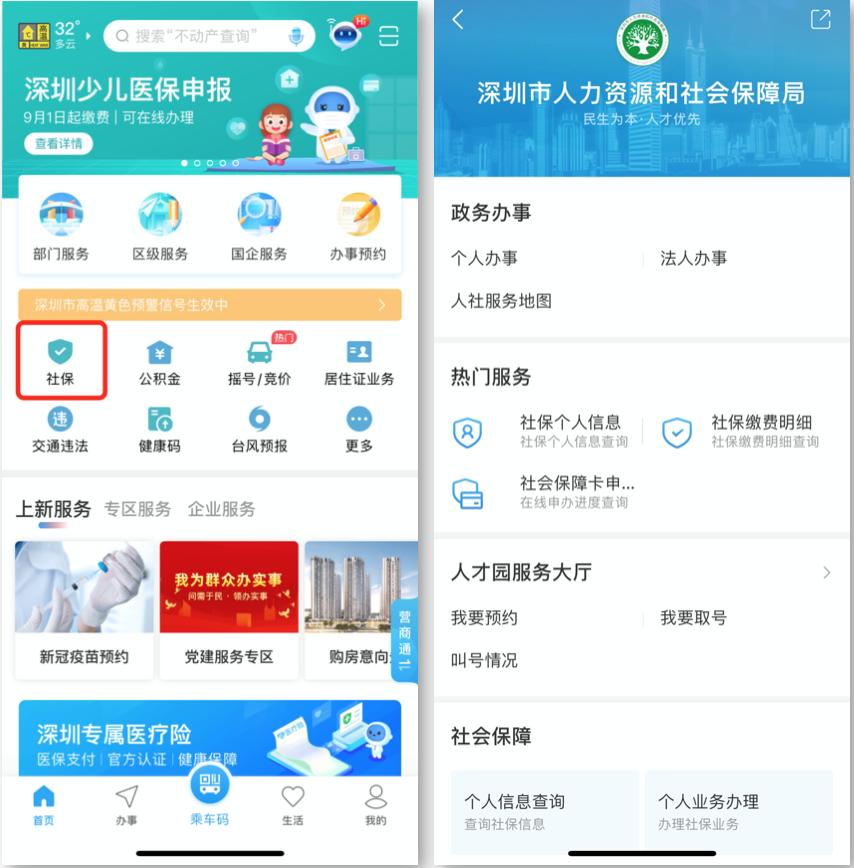Tap 查看详情 on the 少儿医保 banner

57,144
